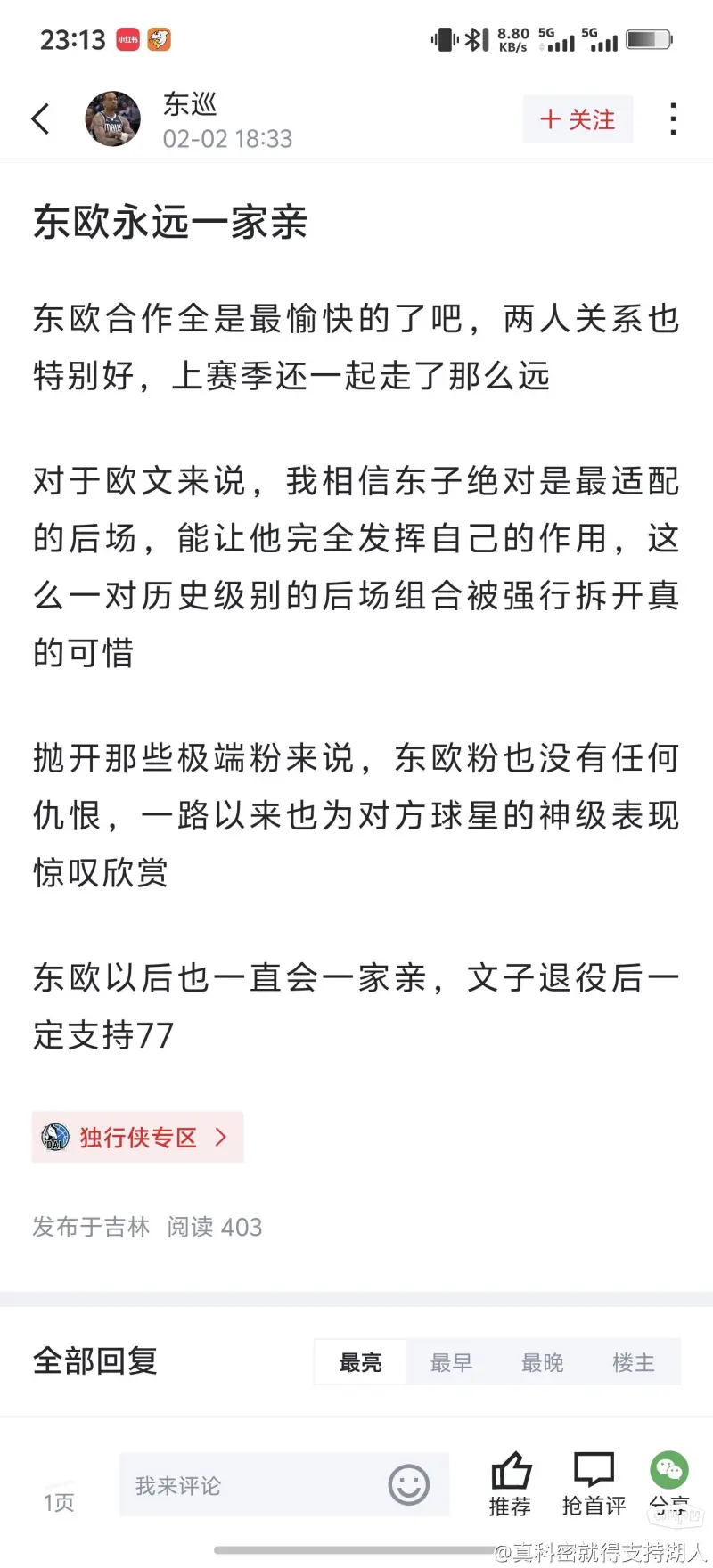Switch replies to 最亮 tab

click(361, 1362)
